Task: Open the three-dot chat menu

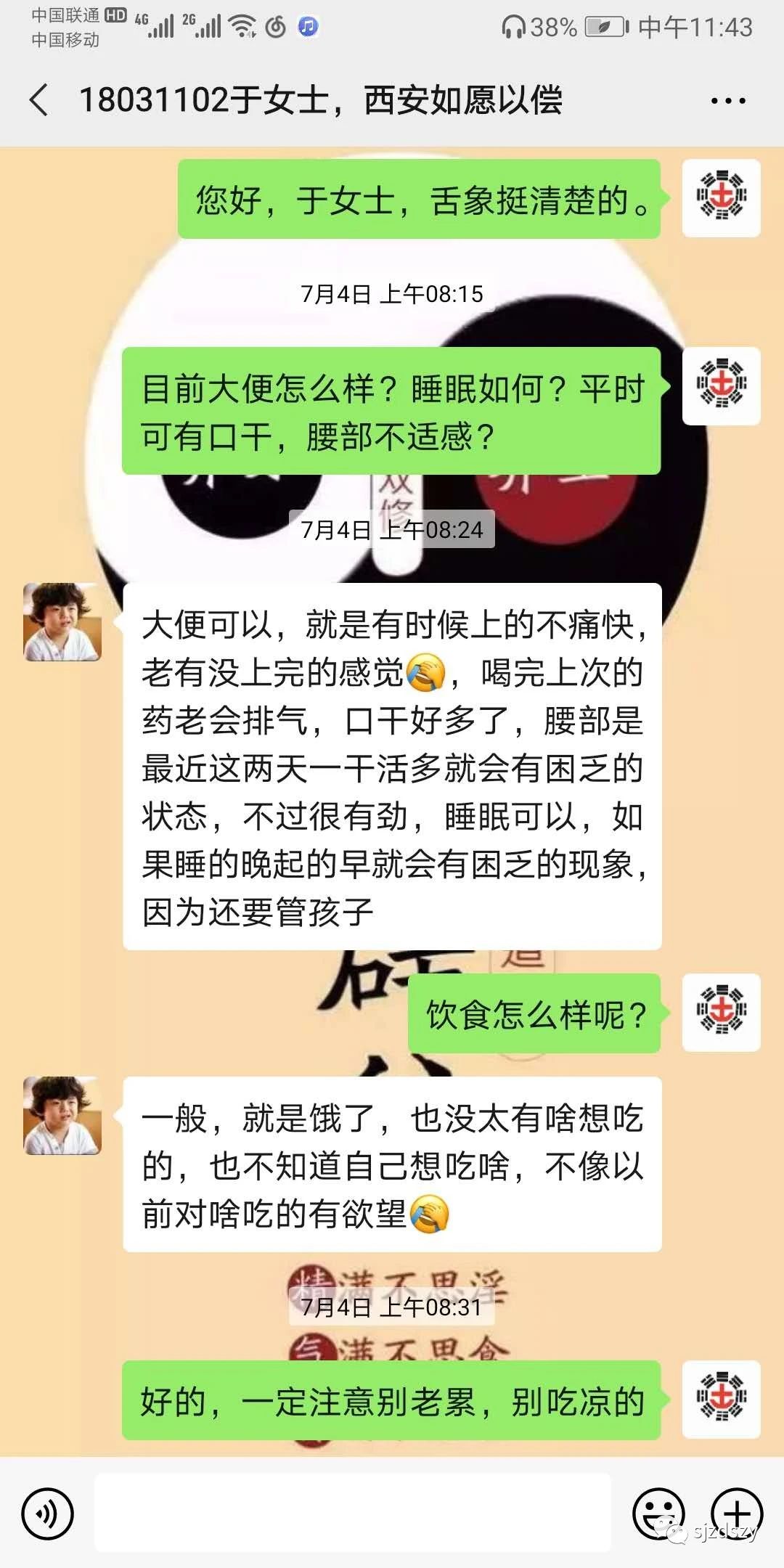Action: pos(728,101)
